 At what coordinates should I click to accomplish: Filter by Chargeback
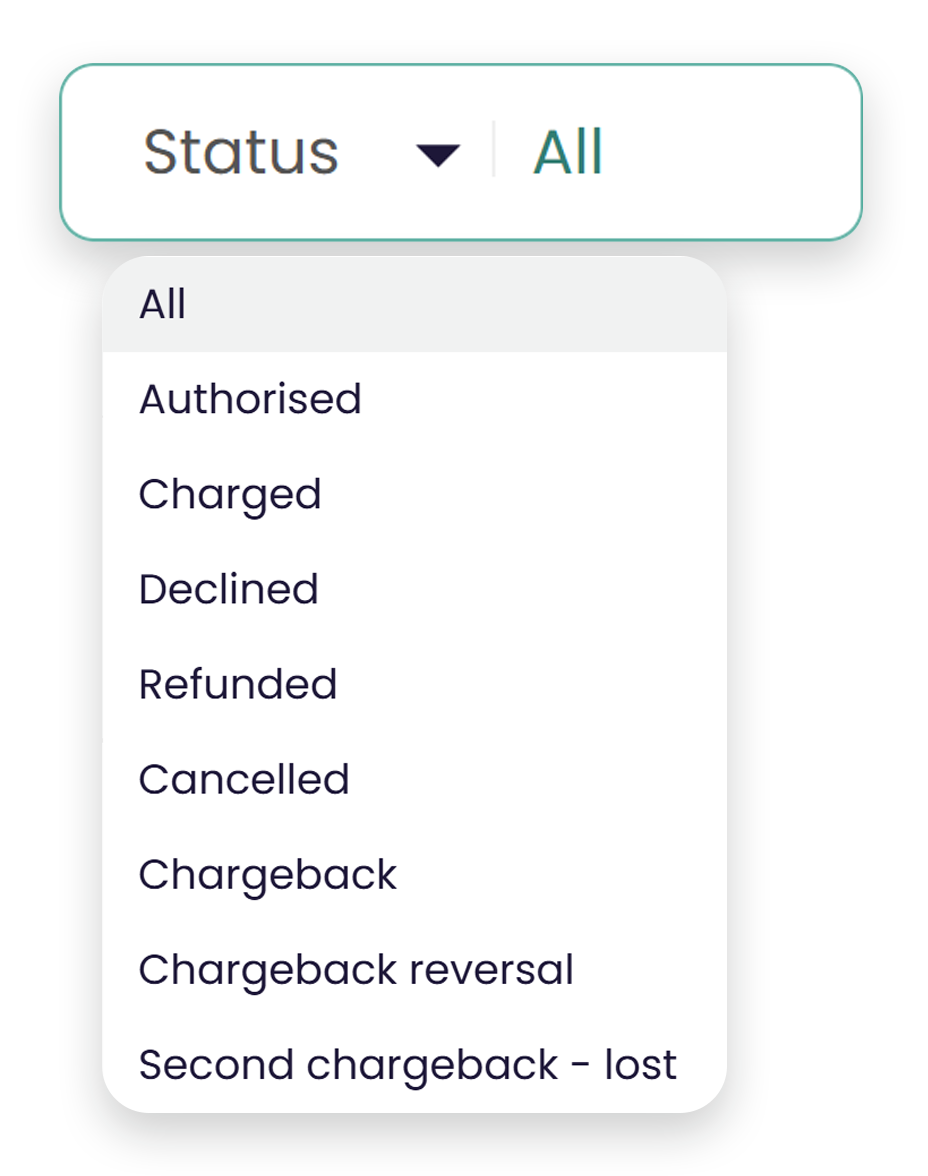[268, 874]
